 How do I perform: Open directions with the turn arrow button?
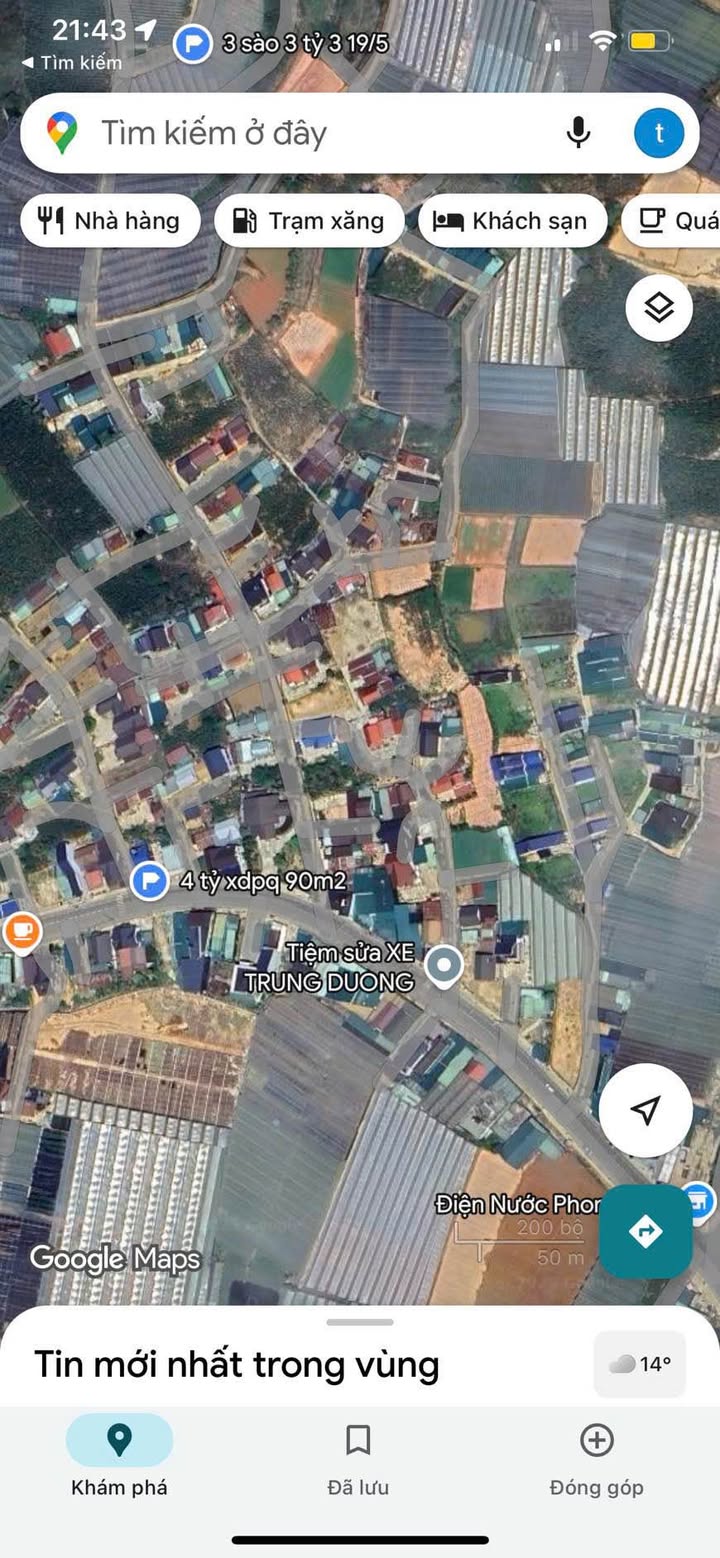coord(646,1232)
